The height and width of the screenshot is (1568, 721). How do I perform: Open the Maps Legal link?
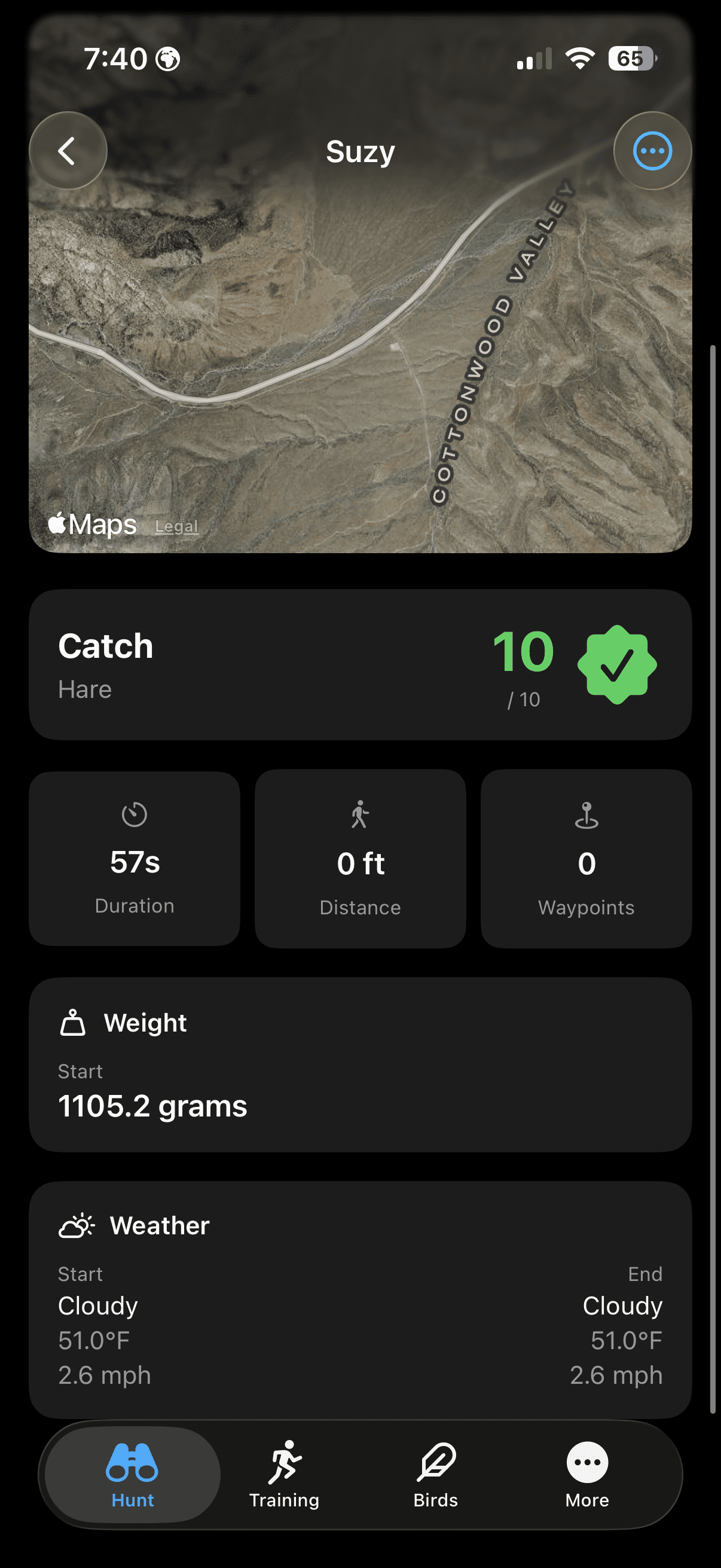[x=176, y=526]
